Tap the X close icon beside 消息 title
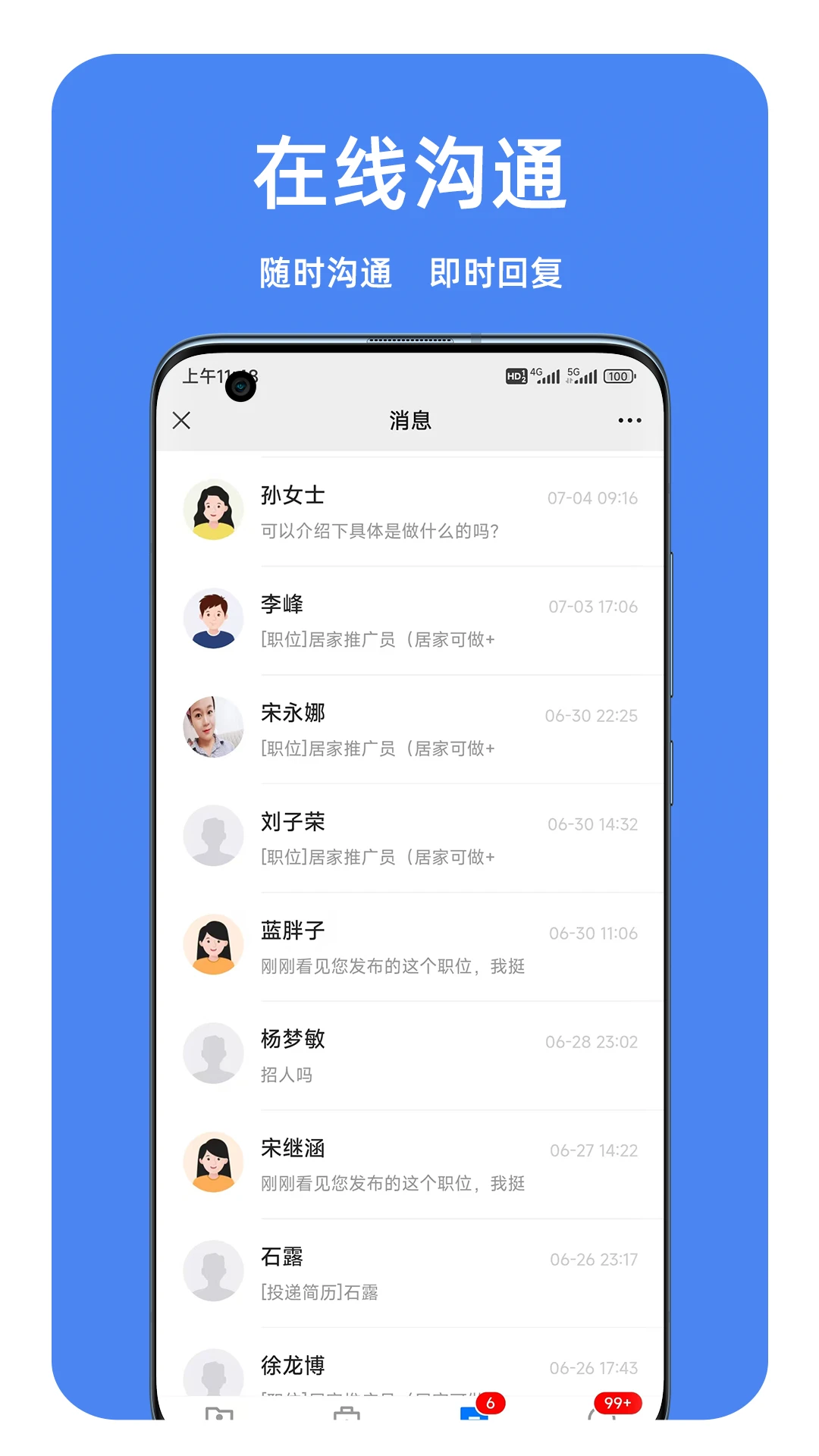The image size is (819, 1456). pos(181,421)
